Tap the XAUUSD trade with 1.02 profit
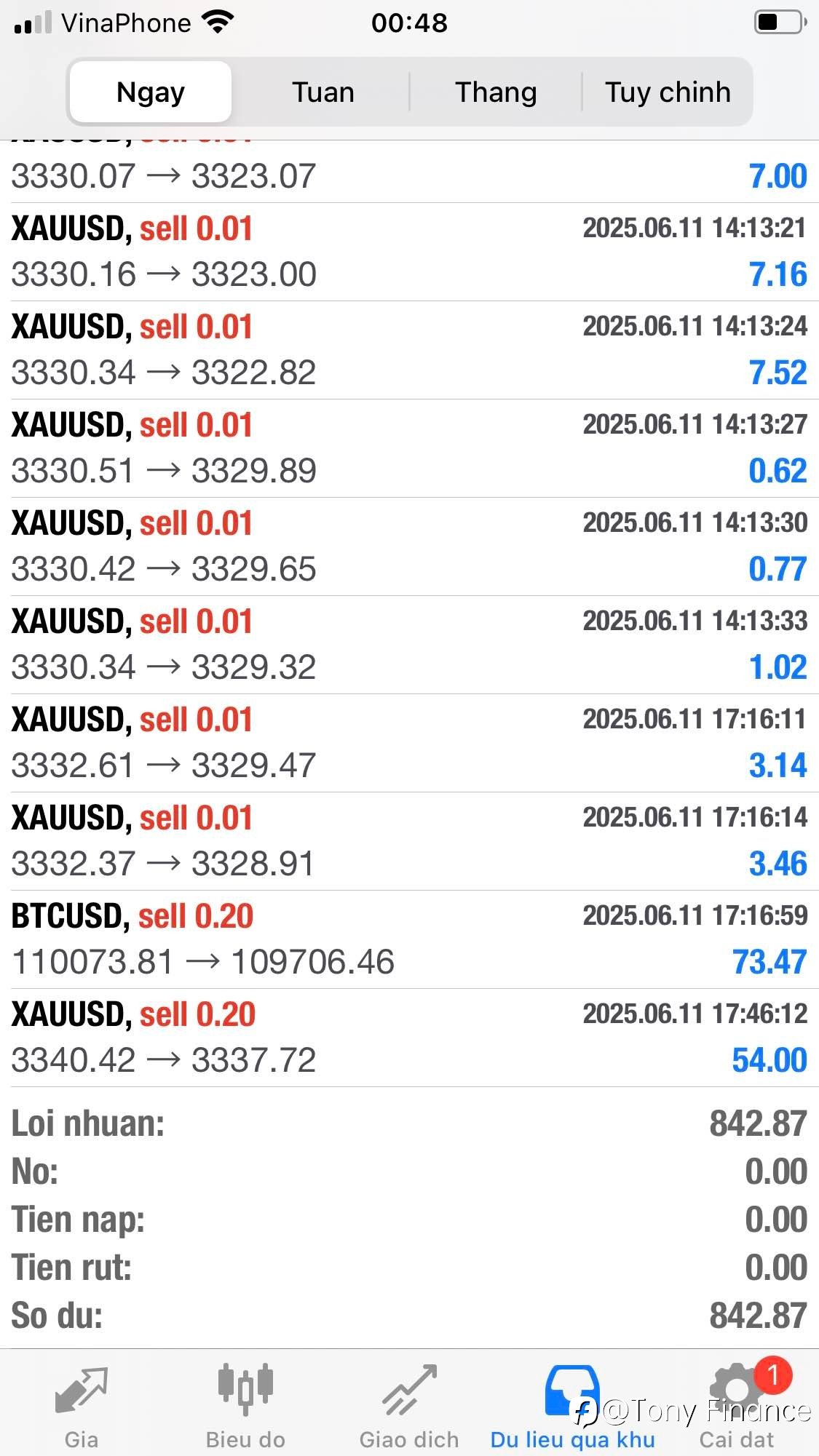This screenshot has width=819, height=1456. 409,645
